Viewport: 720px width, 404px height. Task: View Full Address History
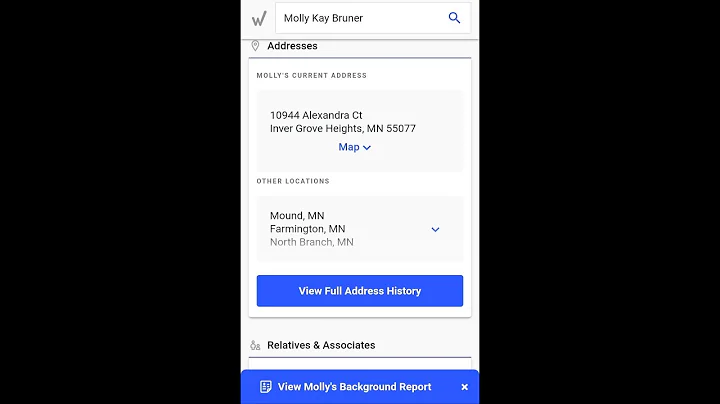360,291
